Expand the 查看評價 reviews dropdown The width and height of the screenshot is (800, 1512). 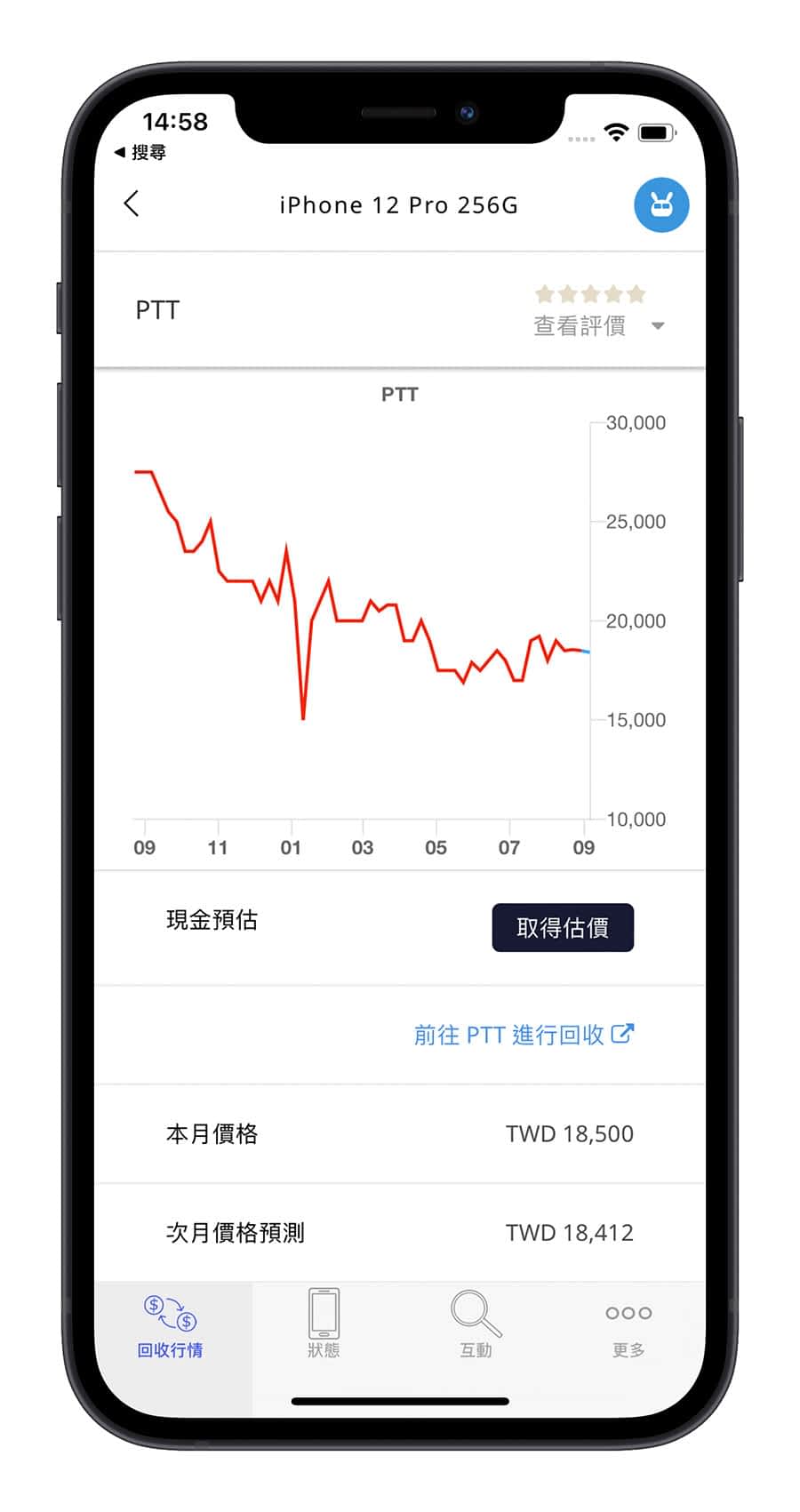[598, 325]
